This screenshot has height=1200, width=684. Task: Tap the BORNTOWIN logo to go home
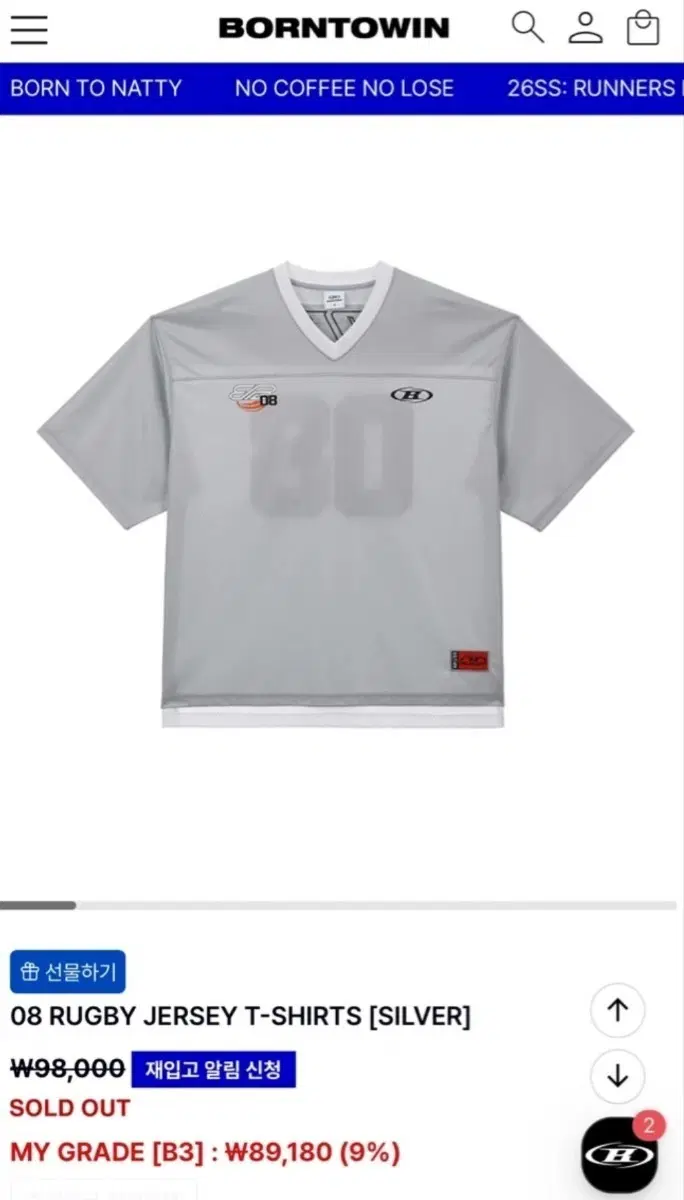pos(334,28)
